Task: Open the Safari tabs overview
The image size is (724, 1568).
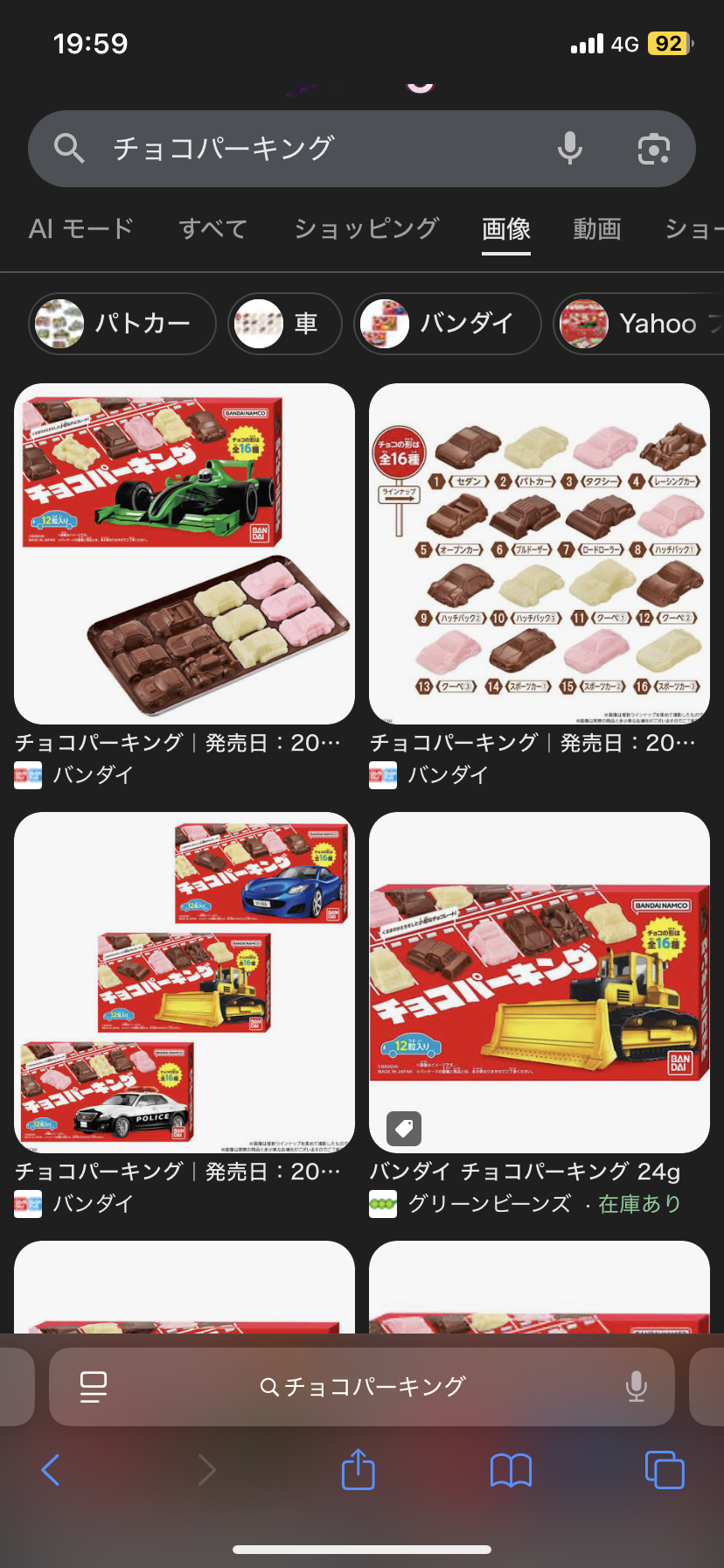Action: (664, 1470)
